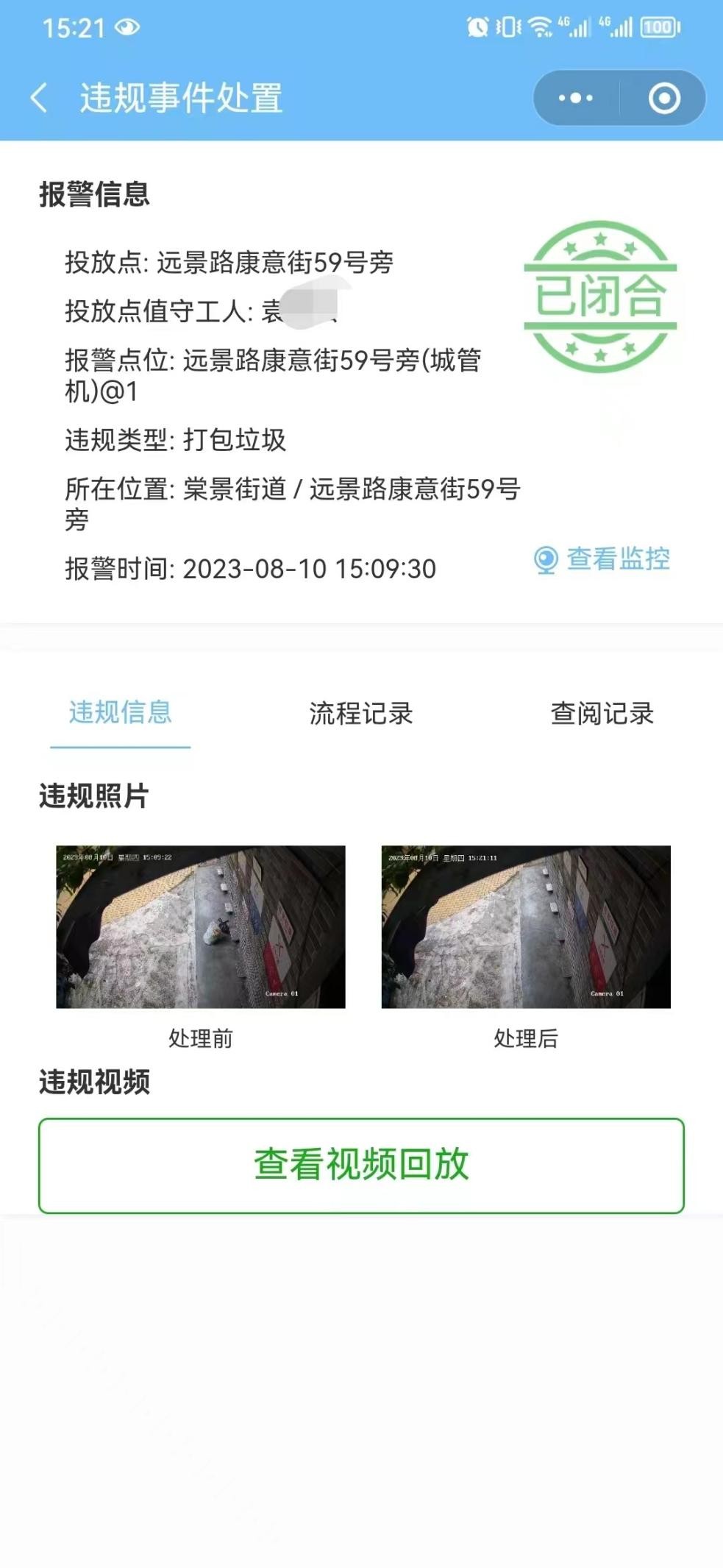Screen dimensions: 723x1568
Task: Open 查看监控 live monitoring link
Action: [602, 559]
